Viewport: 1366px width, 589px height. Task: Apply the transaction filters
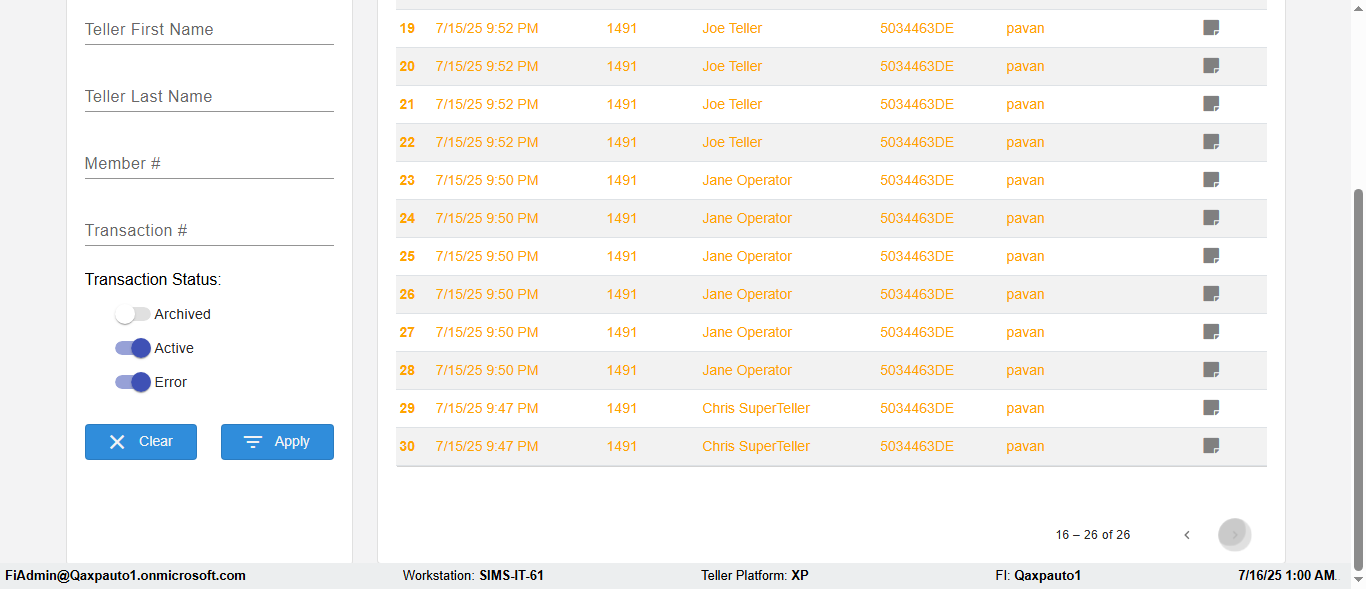pos(277,442)
